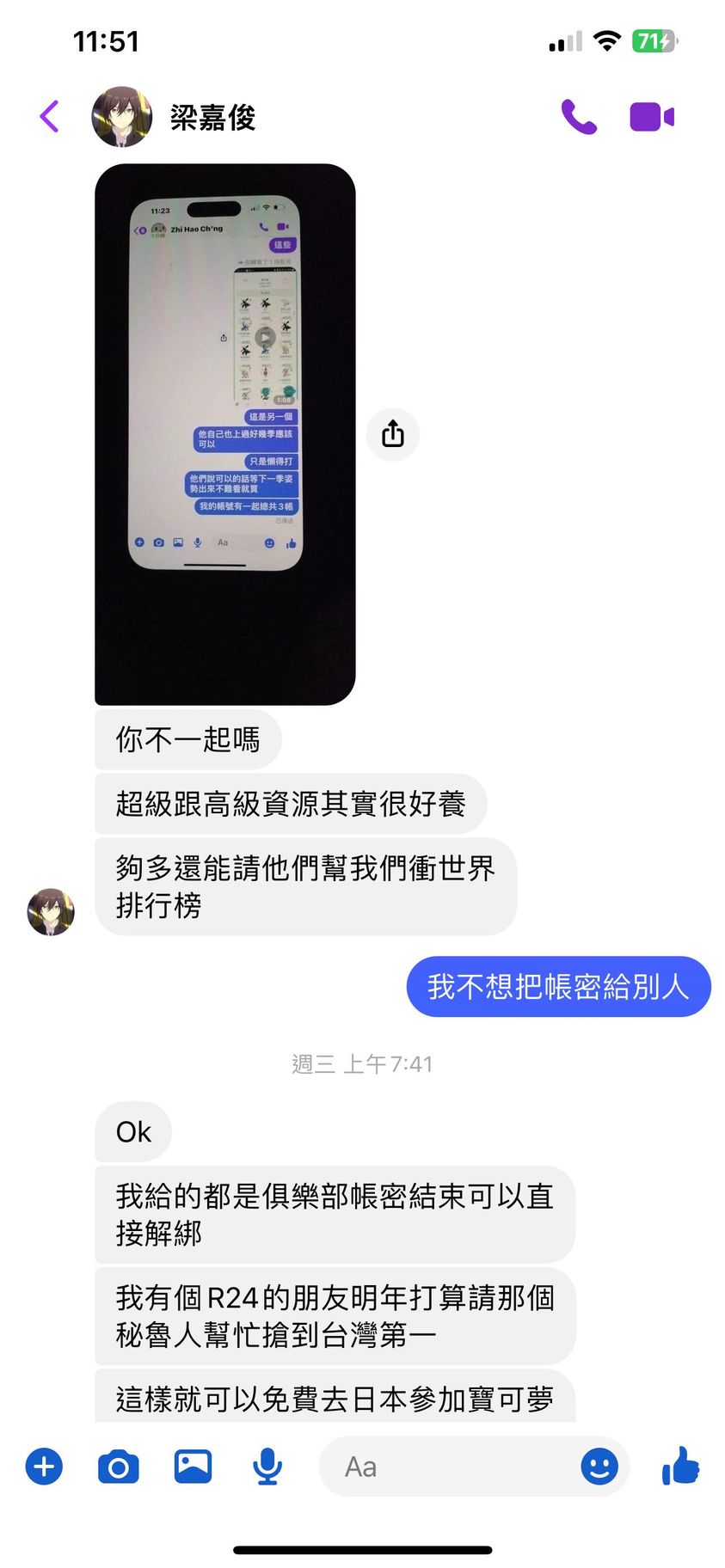Go back to the chat list
This screenshot has height=1568, width=725.
50,117
